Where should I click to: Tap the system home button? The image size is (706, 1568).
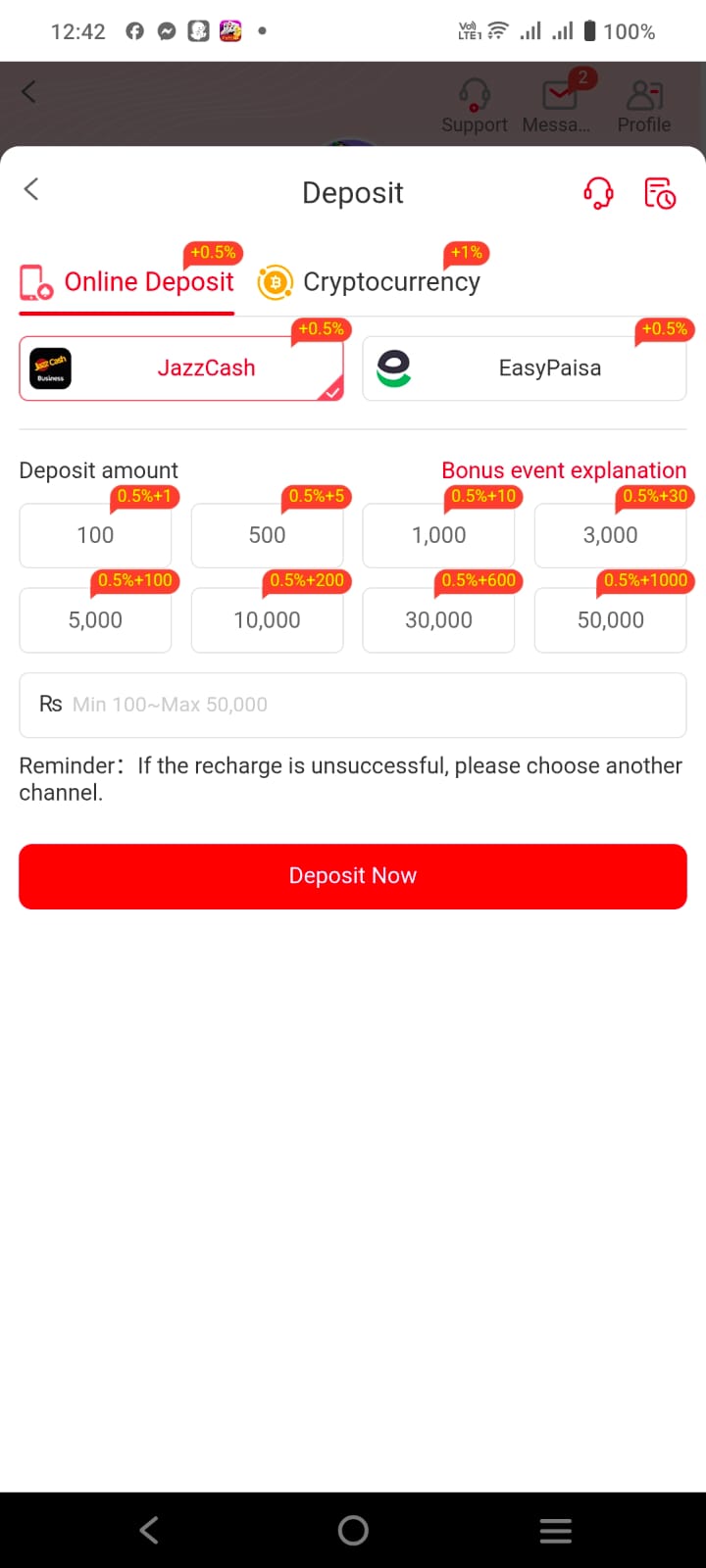coord(353,1531)
